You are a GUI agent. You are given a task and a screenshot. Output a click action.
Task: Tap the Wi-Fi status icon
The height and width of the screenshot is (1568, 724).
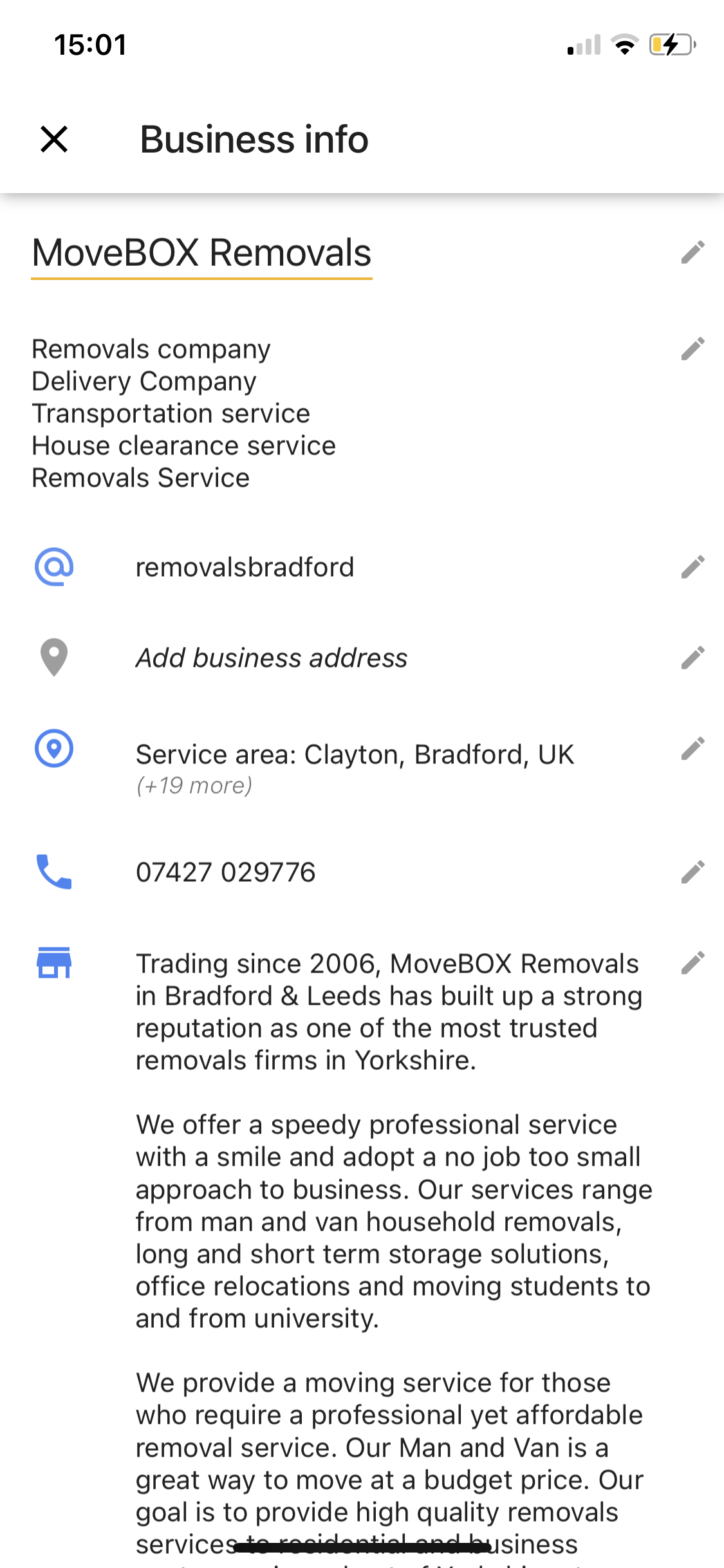click(624, 44)
